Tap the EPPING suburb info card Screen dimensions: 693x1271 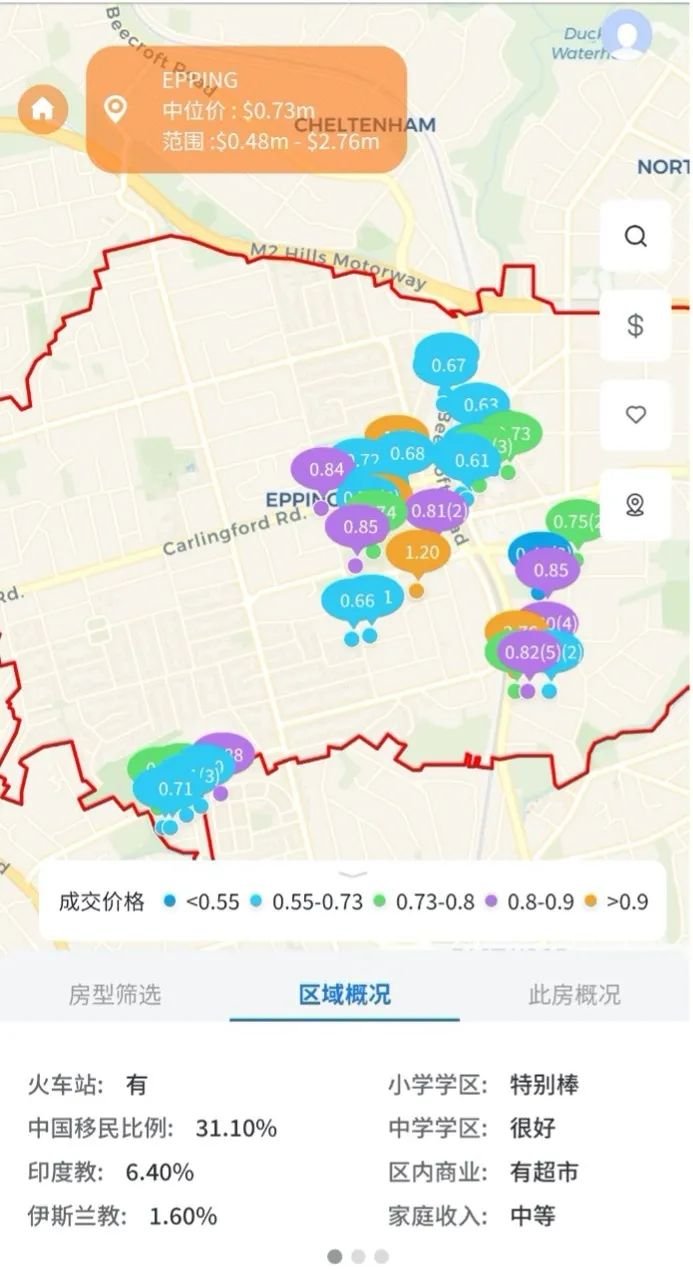tap(246, 109)
